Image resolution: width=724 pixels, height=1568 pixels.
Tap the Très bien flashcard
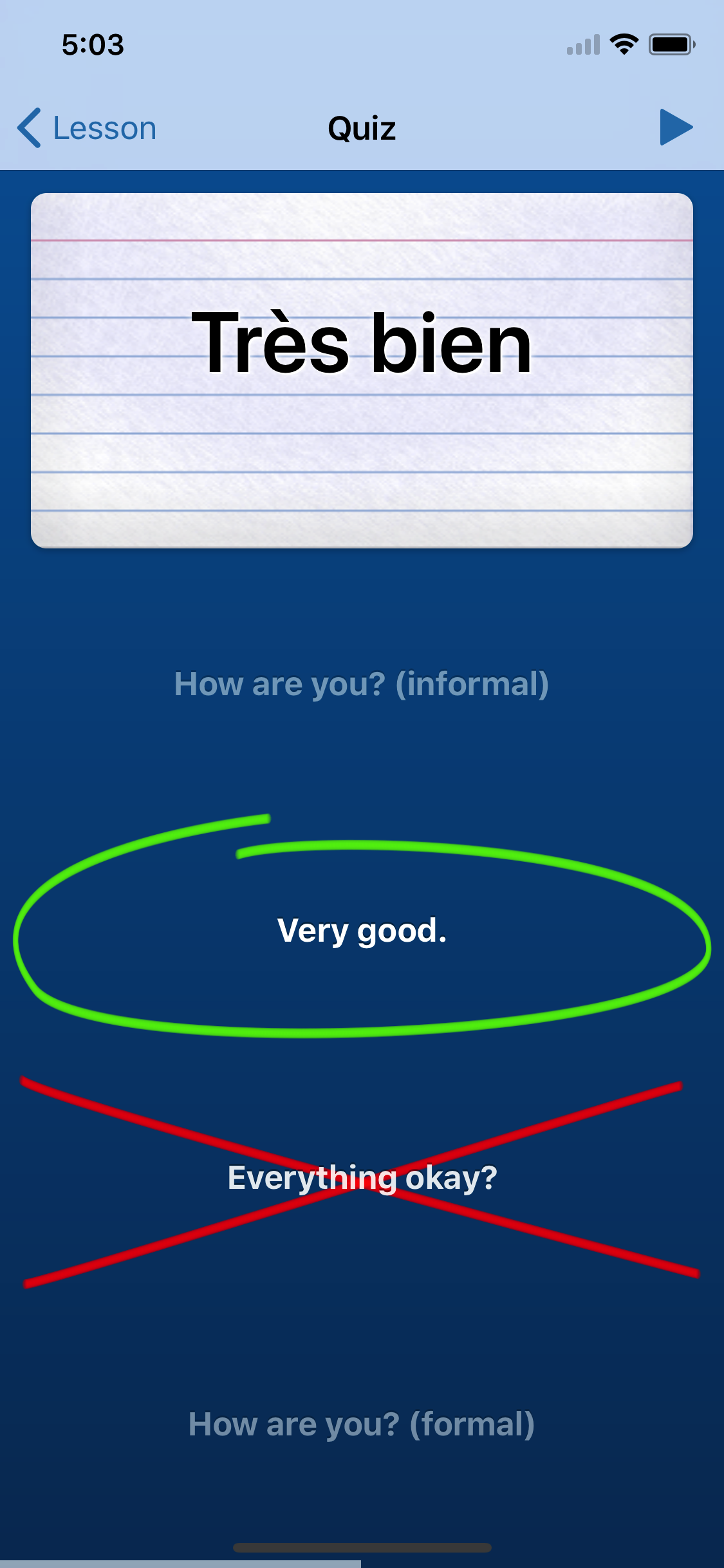pos(362,370)
